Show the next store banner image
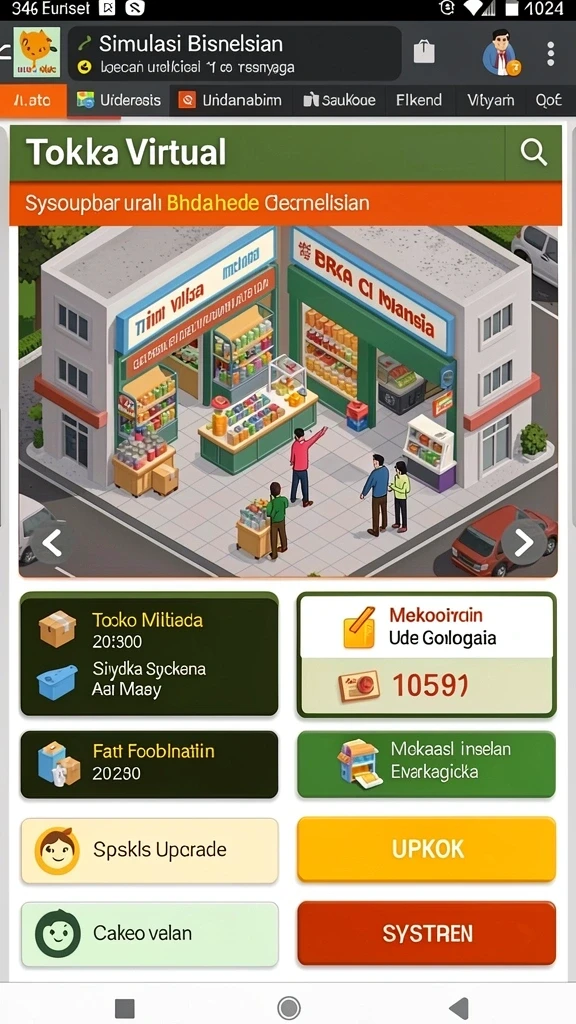Viewport: 576px width, 1024px height. (524, 542)
